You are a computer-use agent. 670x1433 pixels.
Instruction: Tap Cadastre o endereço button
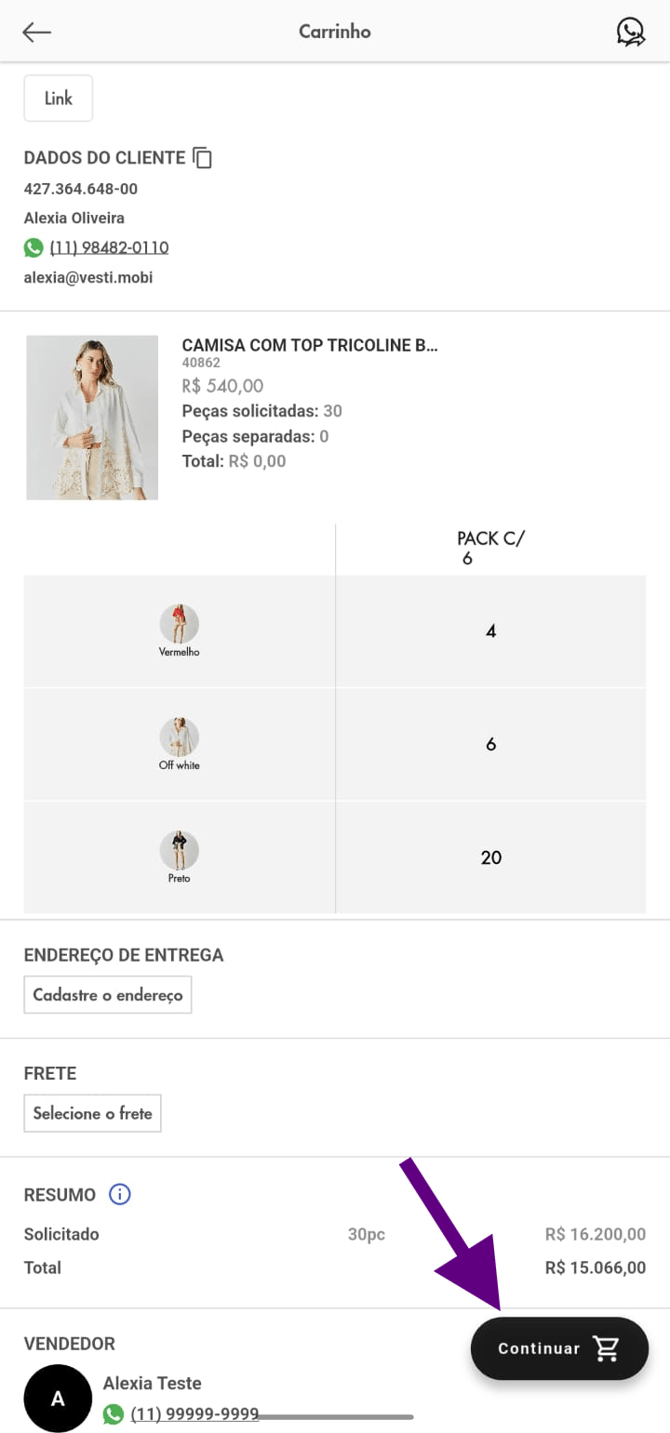[x=107, y=995]
